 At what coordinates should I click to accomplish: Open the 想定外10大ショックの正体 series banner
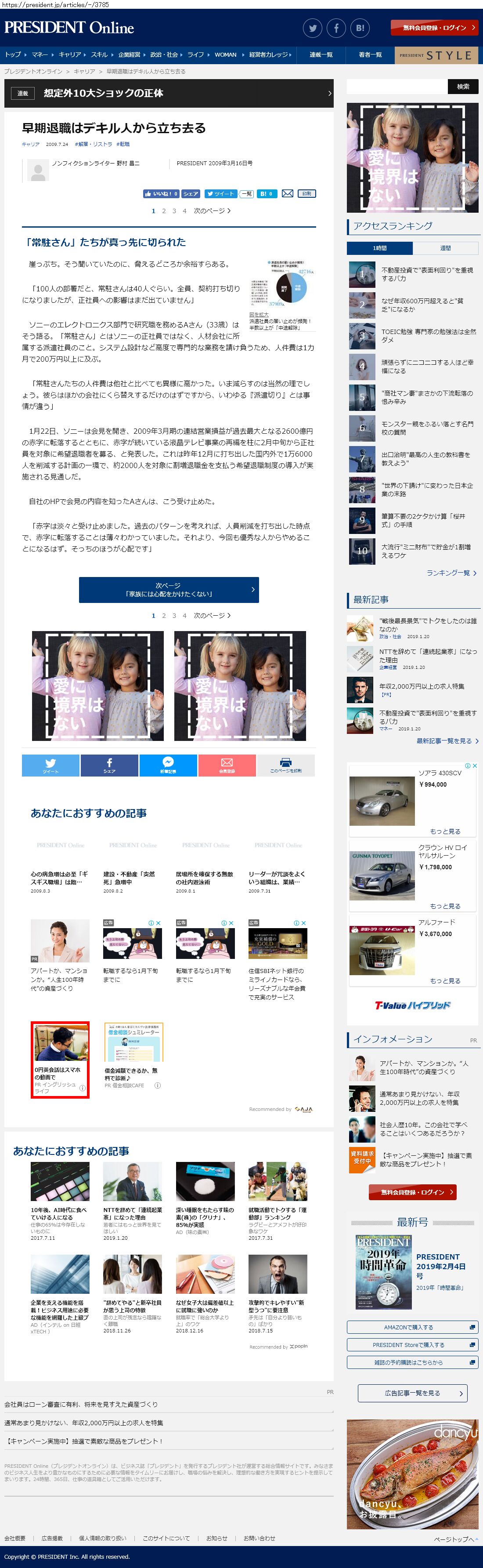[169, 93]
